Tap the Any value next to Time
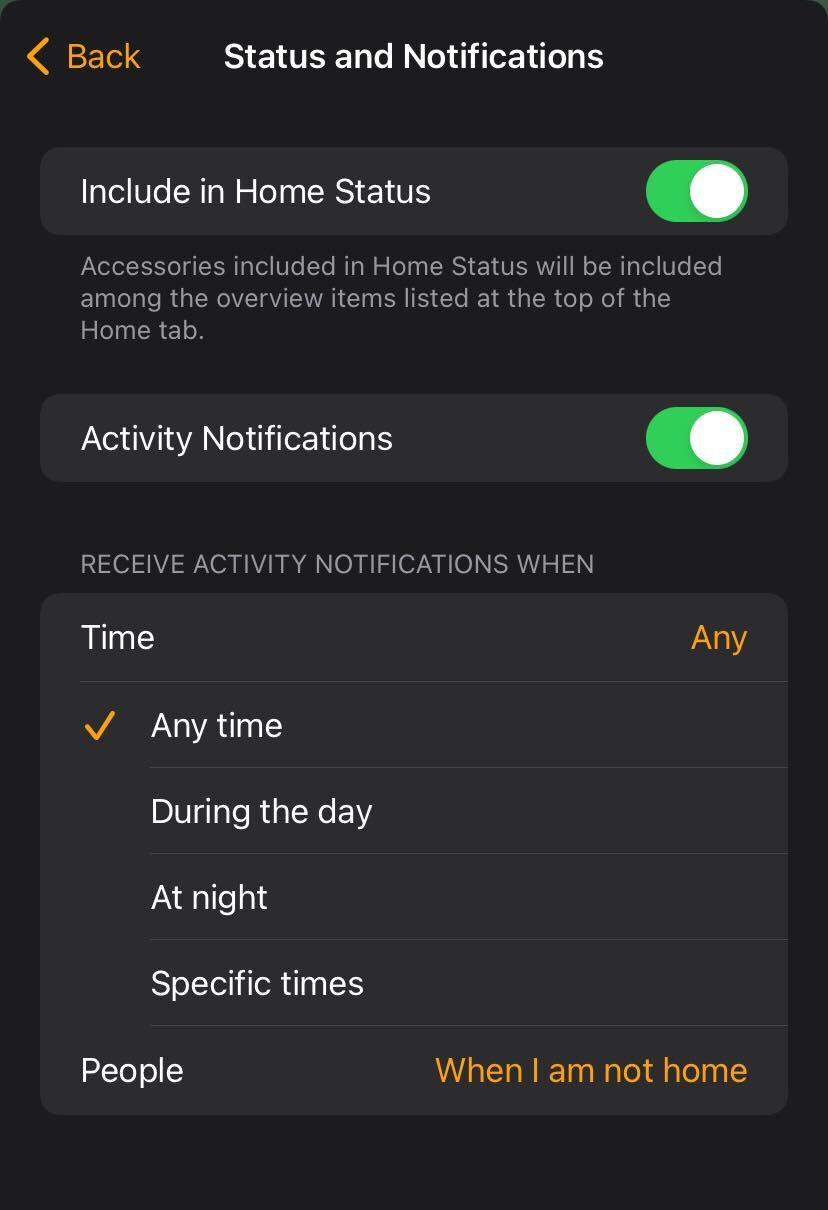828x1210 pixels. pos(719,638)
